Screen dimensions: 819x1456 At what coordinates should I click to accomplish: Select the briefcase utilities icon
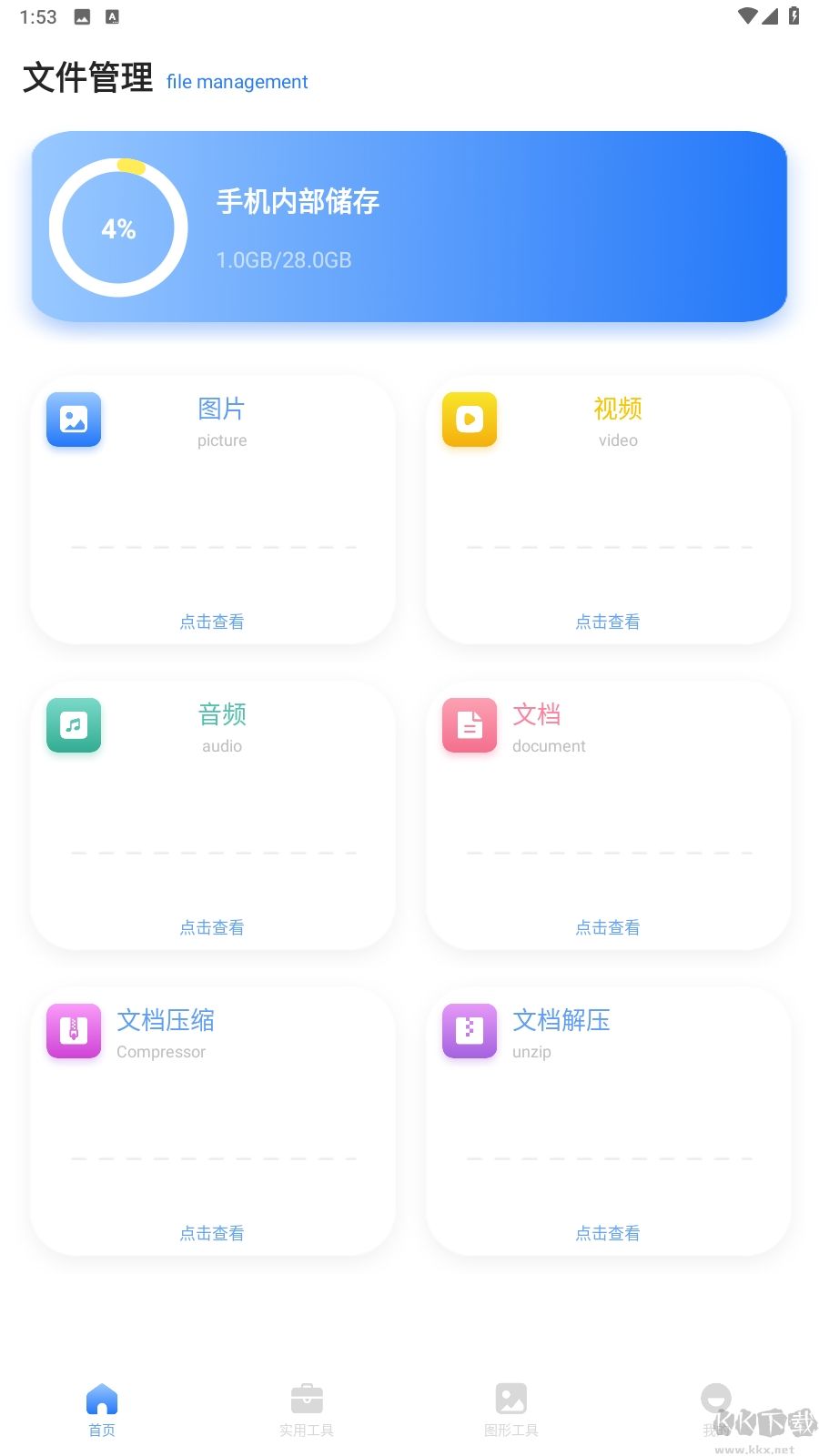[307, 1399]
